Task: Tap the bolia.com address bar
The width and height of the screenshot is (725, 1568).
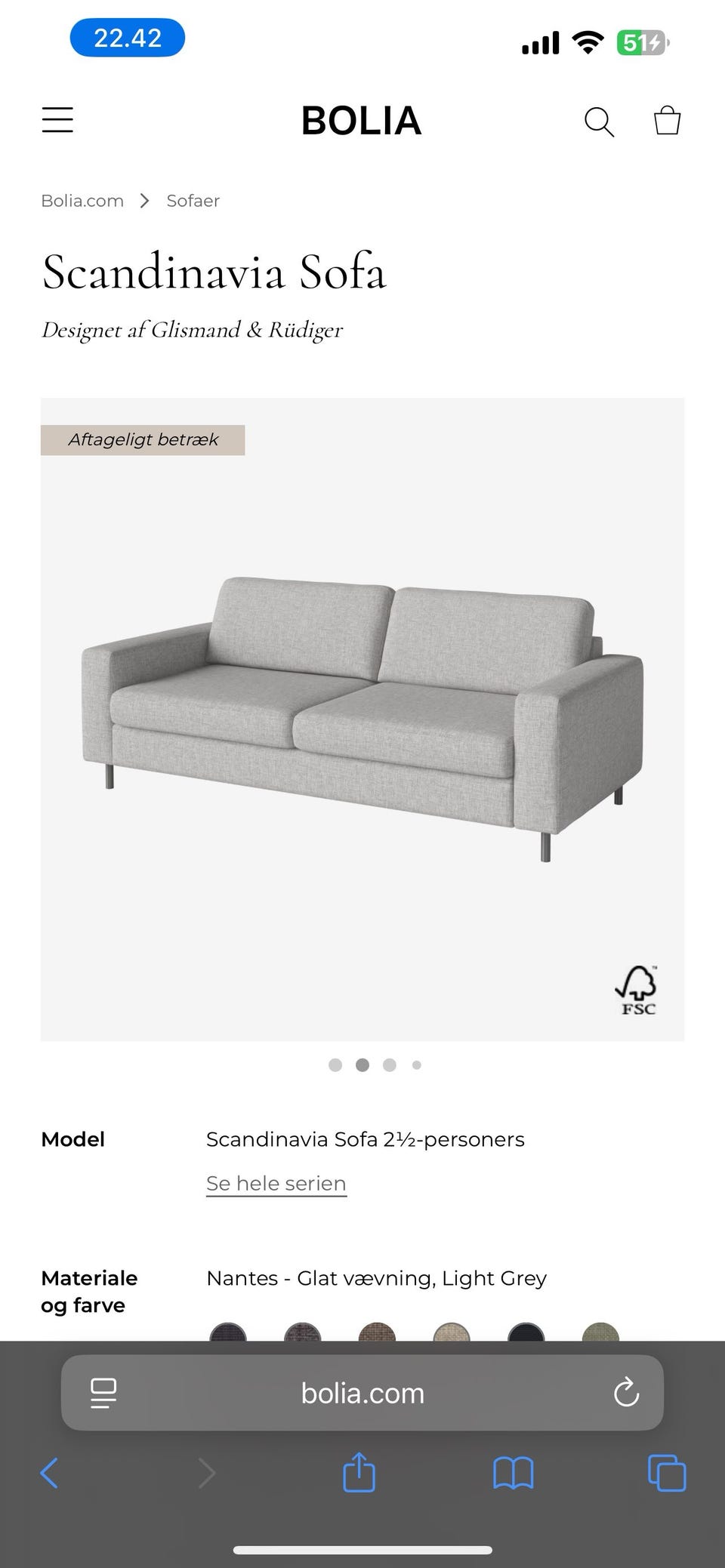Action: [362, 1393]
